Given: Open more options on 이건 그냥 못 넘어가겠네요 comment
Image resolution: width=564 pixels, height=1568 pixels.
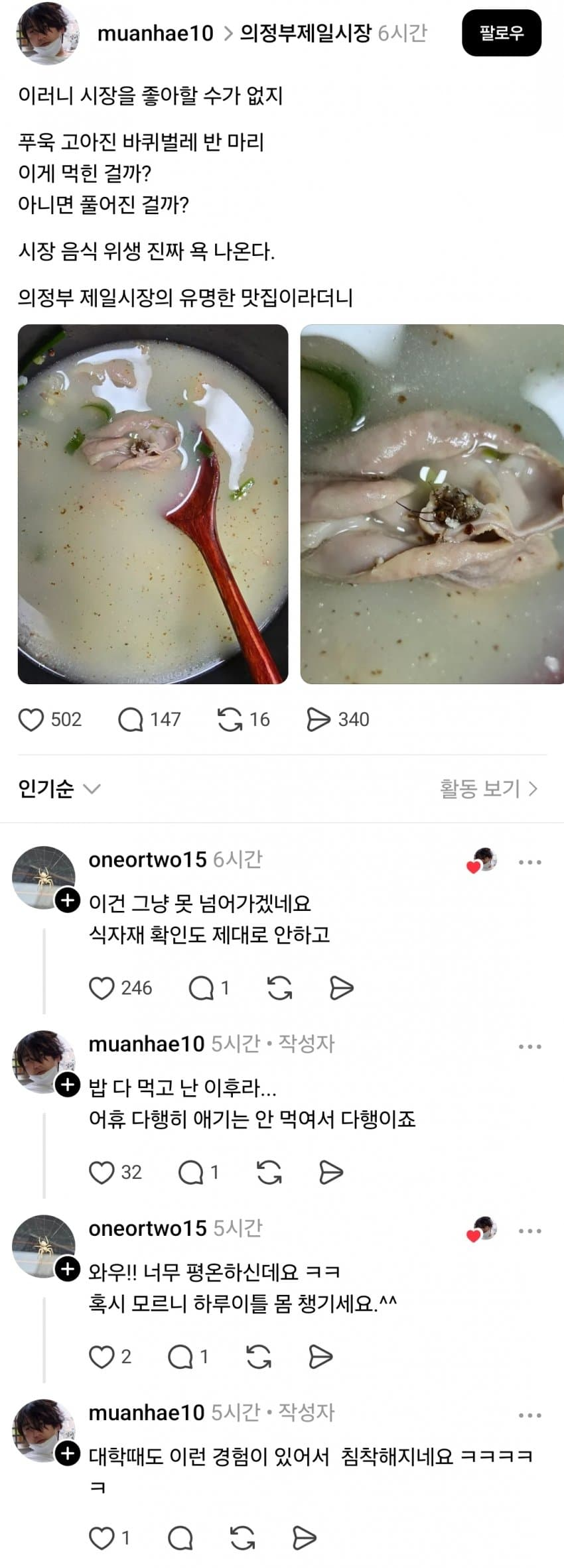Looking at the screenshot, I should 529,863.
